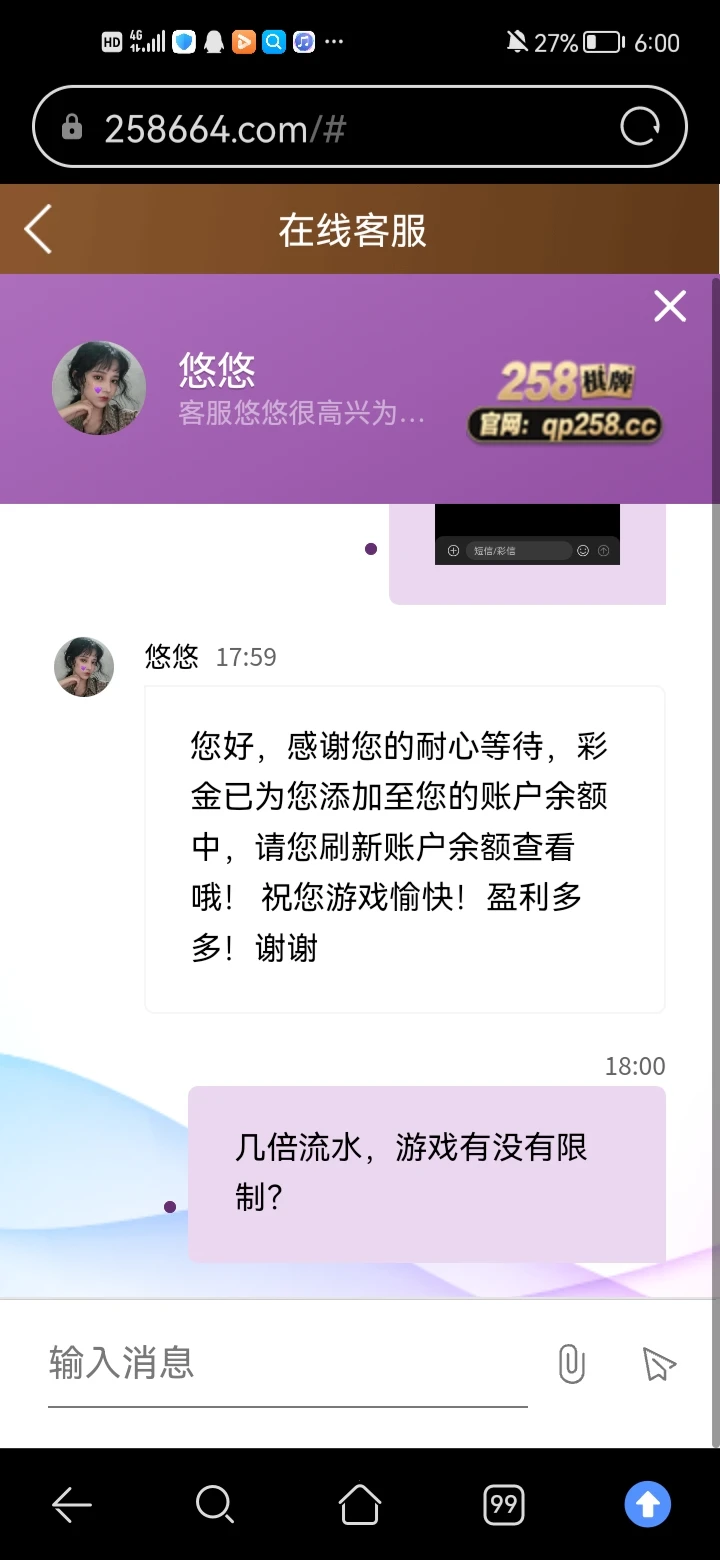Open the music app icon in status bar
Screen dimensions: 720x1560
(x=303, y=41)
